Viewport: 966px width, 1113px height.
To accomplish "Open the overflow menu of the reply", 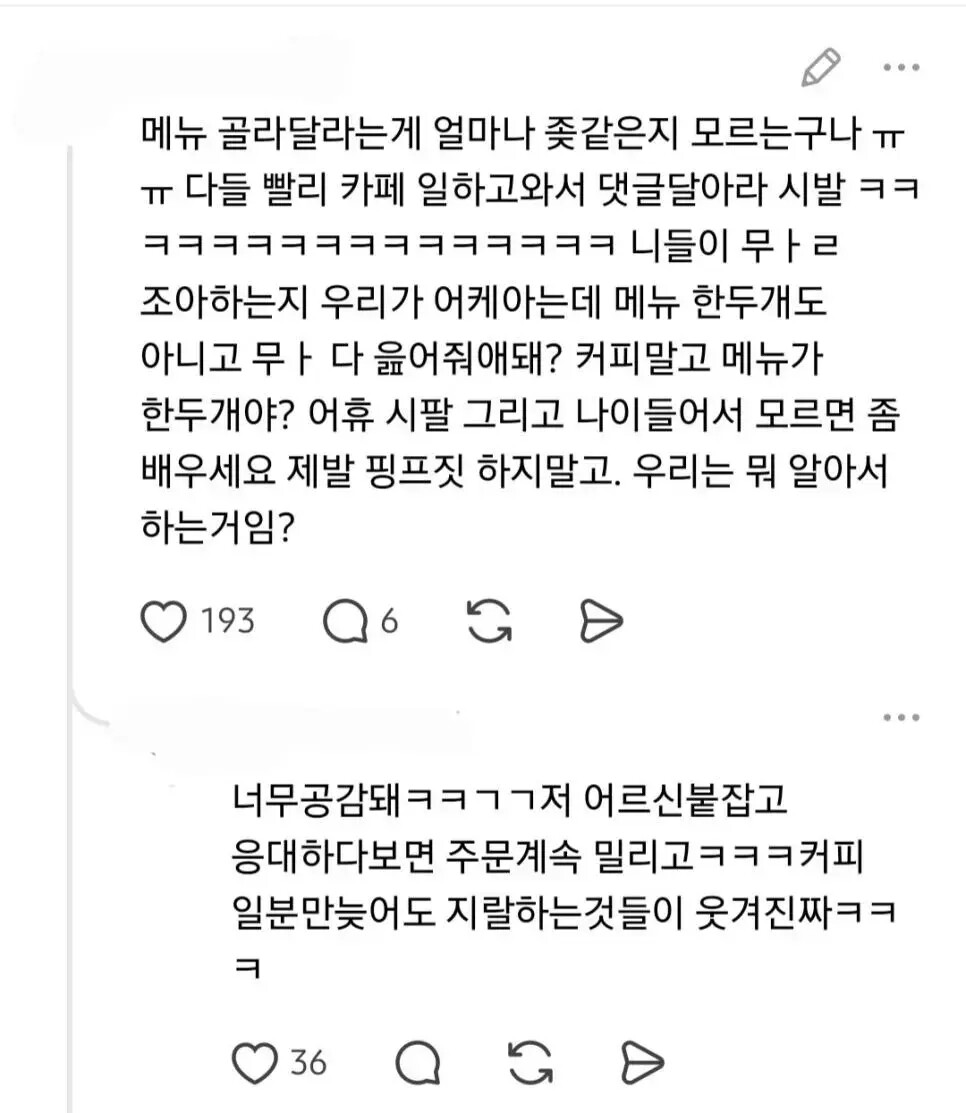I will 901,718.
